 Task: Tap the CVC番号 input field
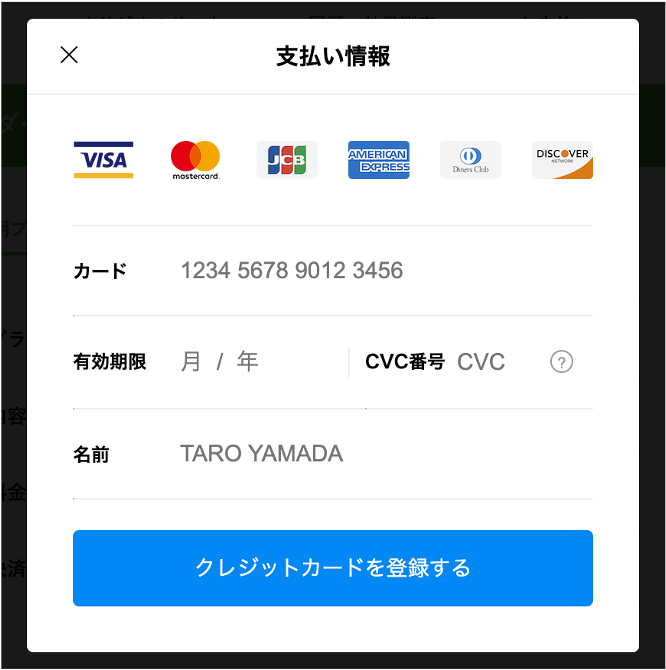[x=495, y=362]
